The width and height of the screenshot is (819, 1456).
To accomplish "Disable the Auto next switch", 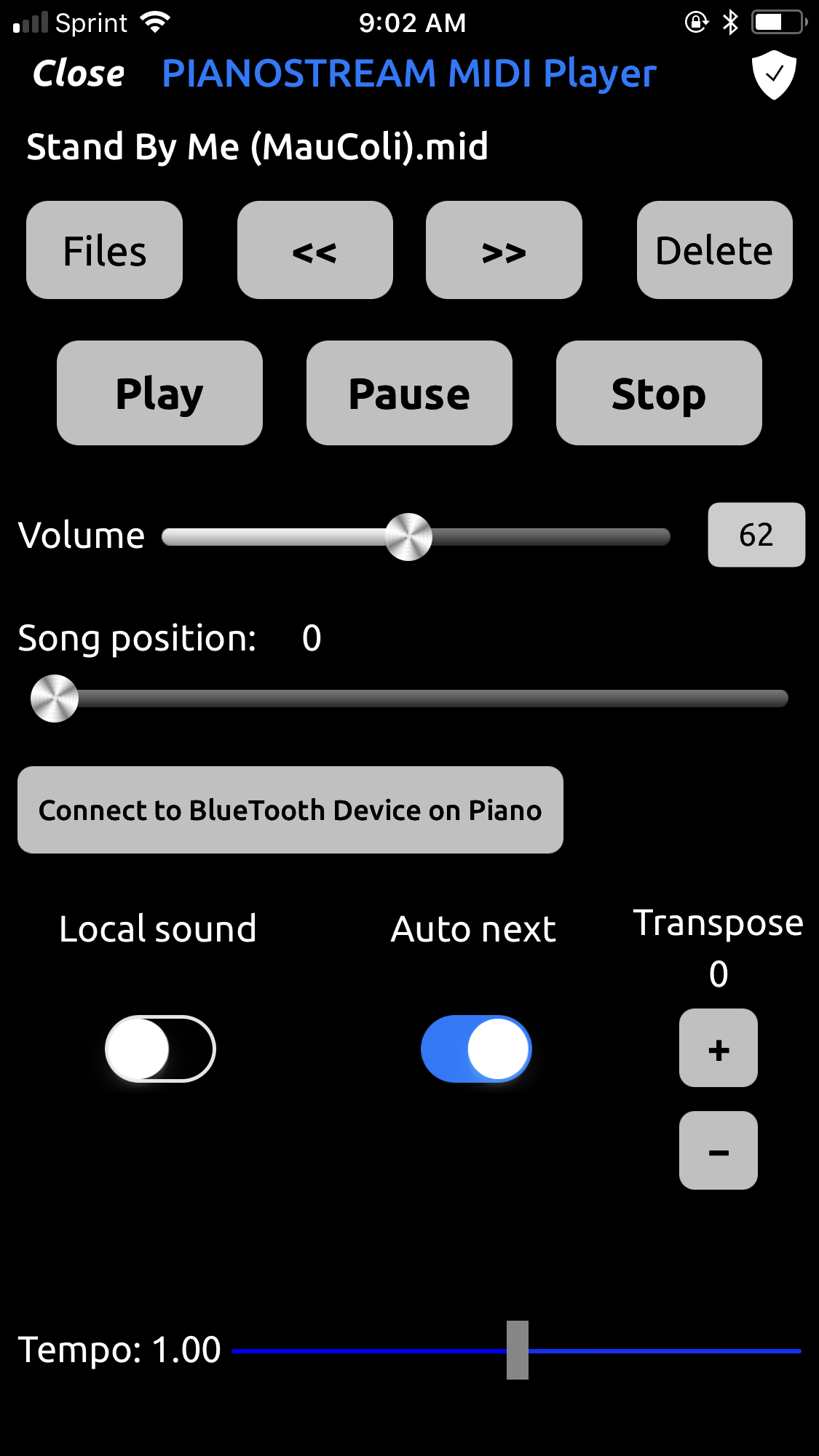I will [476, 1048].
